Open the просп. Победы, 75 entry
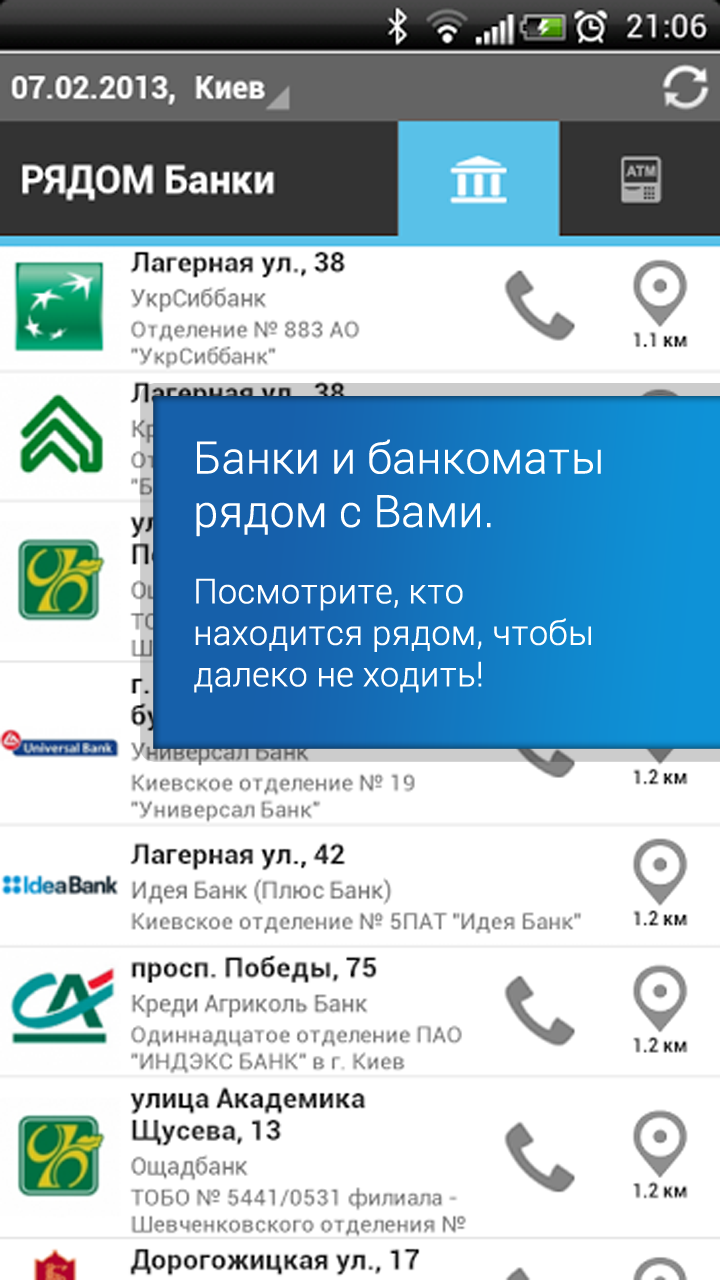Image resolution: width=720 pixels, height=1280 pixels. pos(300,1012)
